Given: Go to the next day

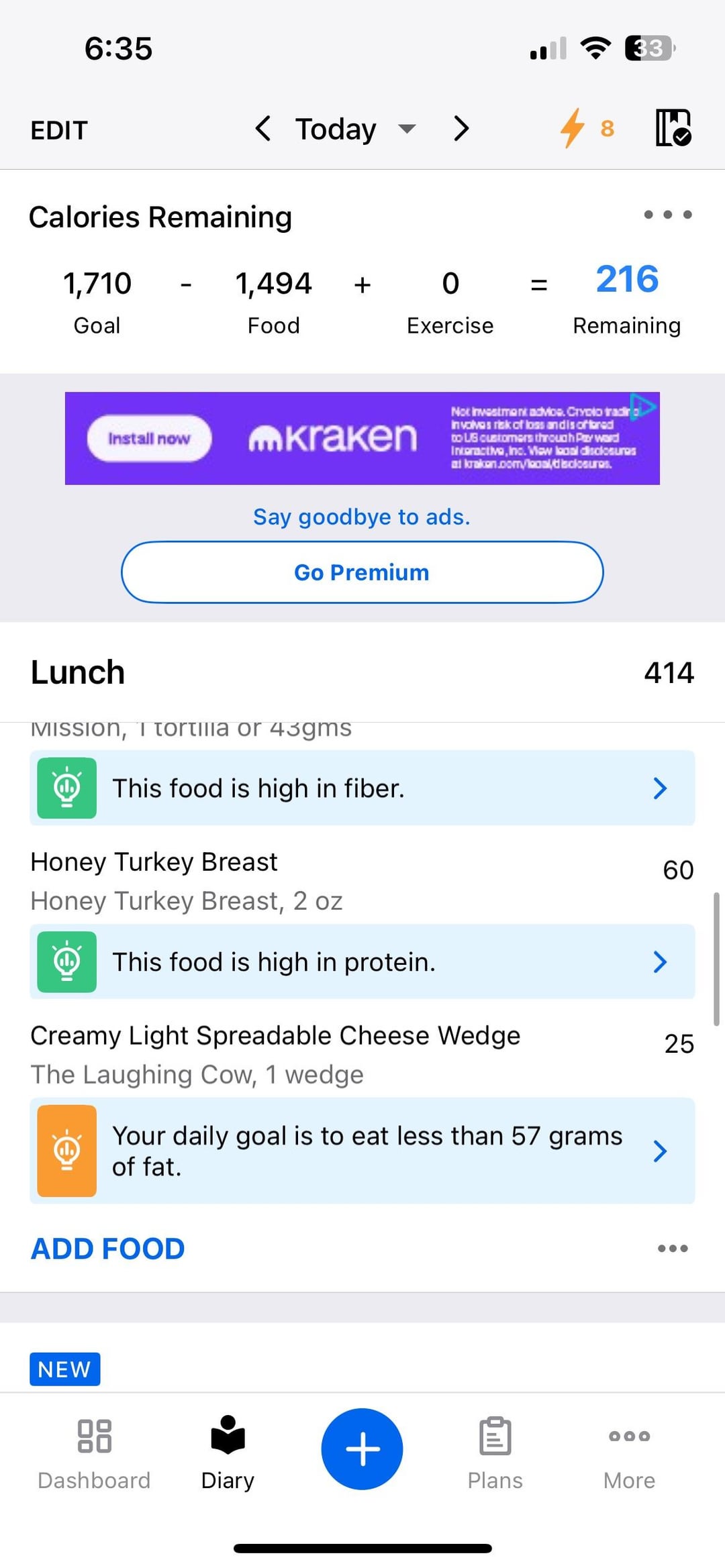Looking at the screenshot, I should [x=461, y=128].
